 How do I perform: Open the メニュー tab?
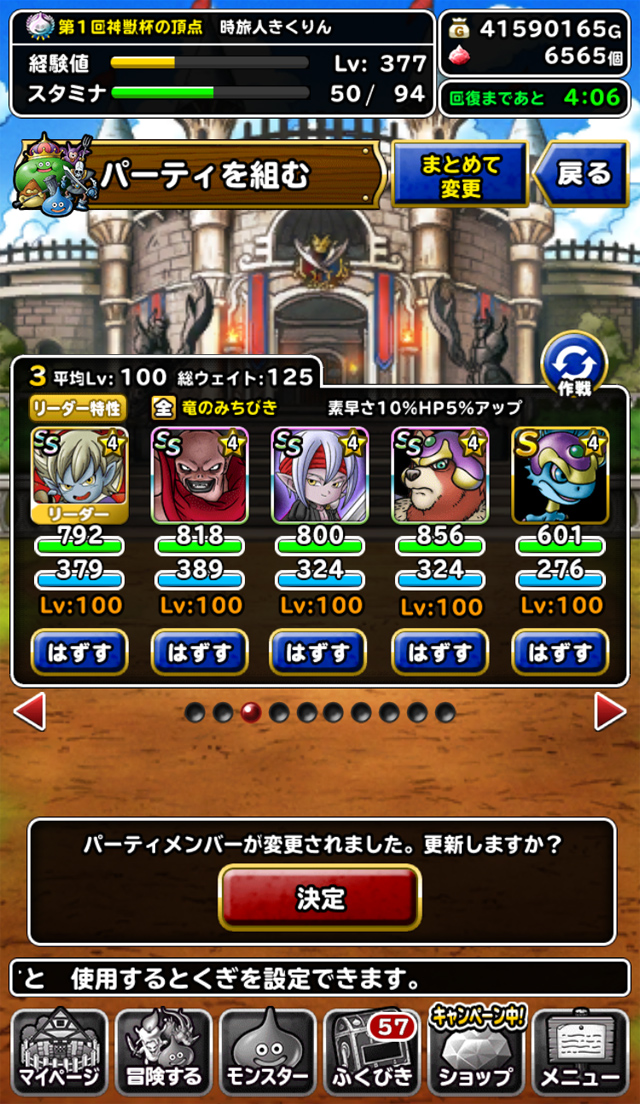tap(581, 1051)
